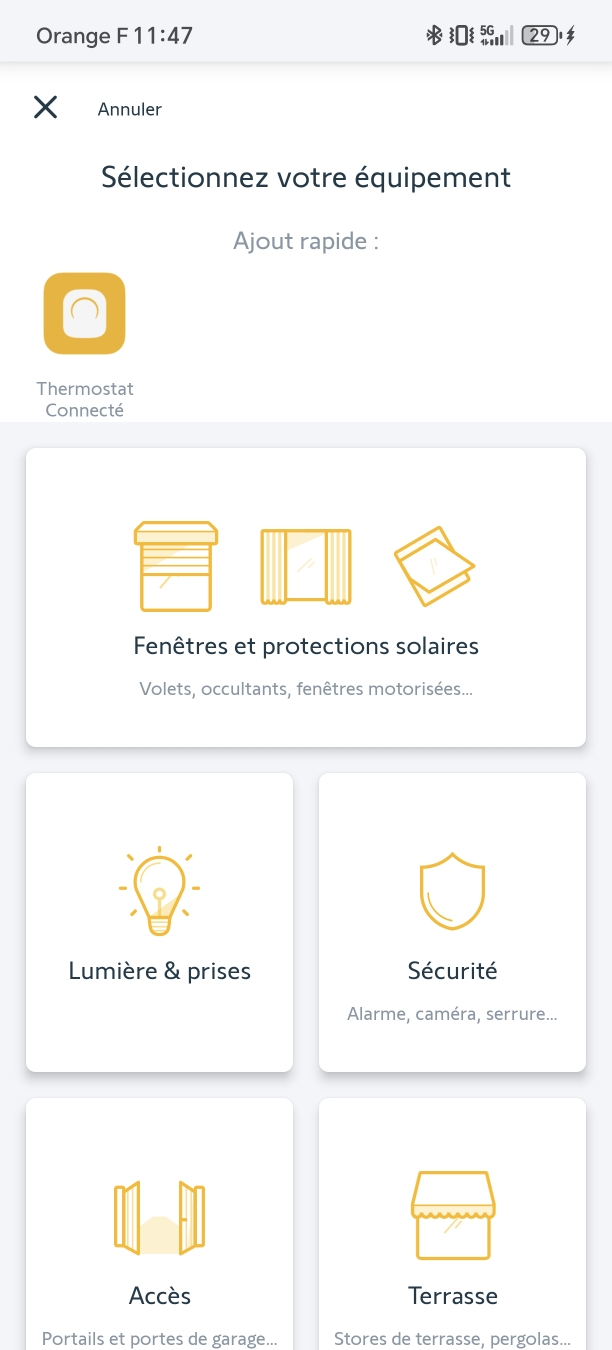Open Fenêtres et protections solaires category
Screen dimensions: 612x1350
tap(306, 597)
